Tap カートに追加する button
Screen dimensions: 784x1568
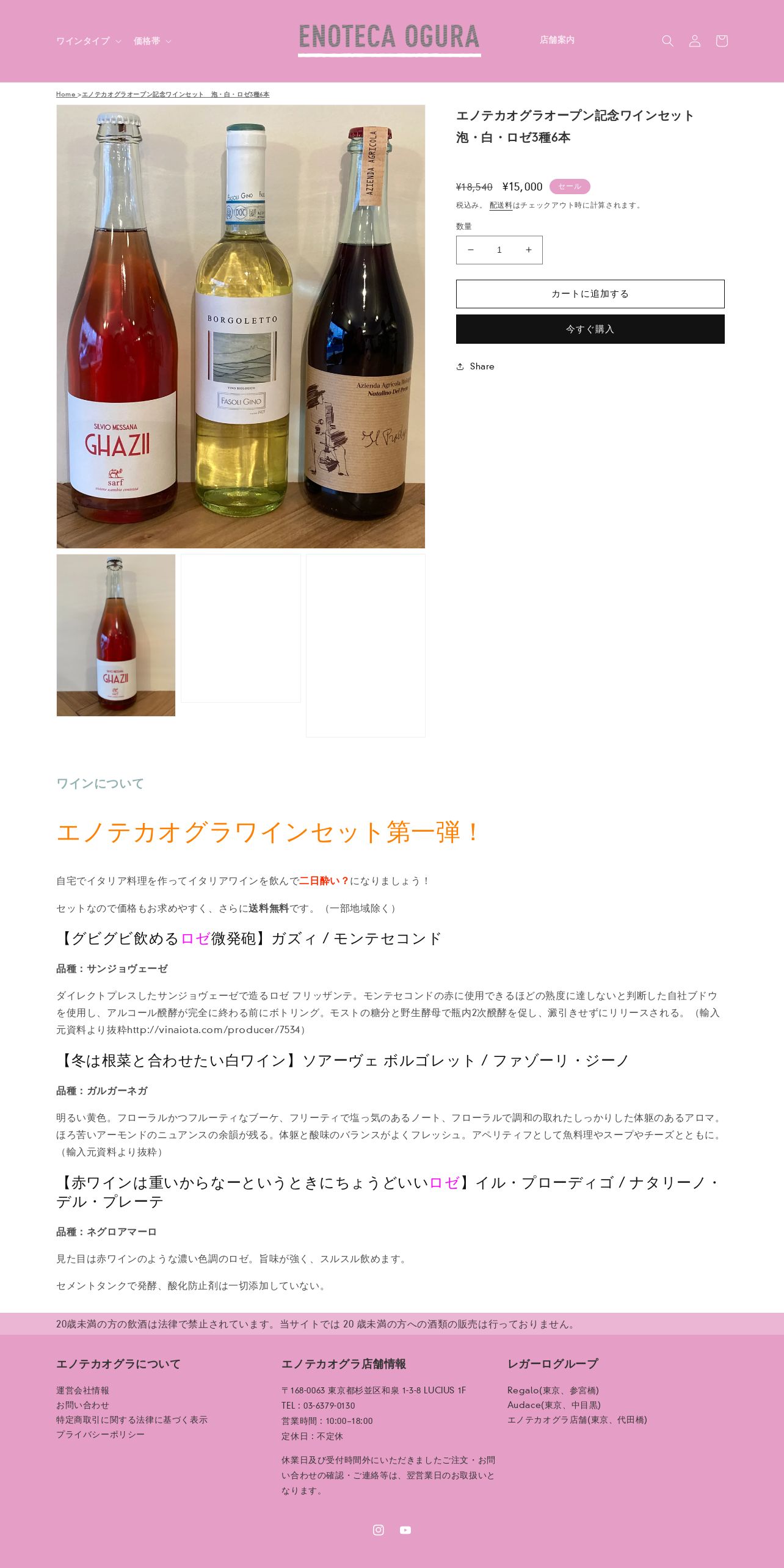coord(590,294)
